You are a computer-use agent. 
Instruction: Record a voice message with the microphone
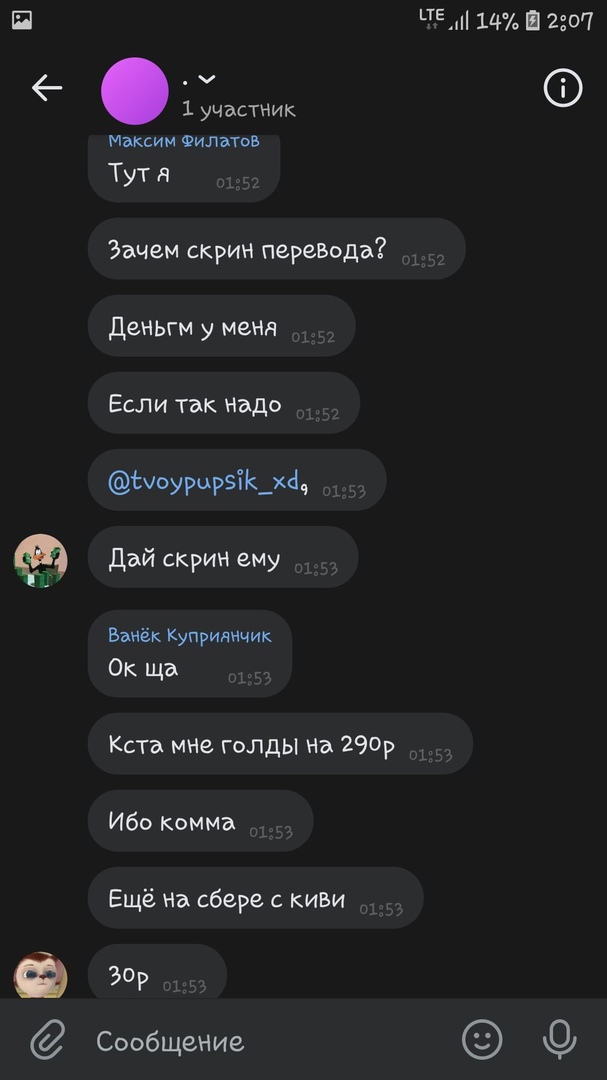pos(559,1040)
